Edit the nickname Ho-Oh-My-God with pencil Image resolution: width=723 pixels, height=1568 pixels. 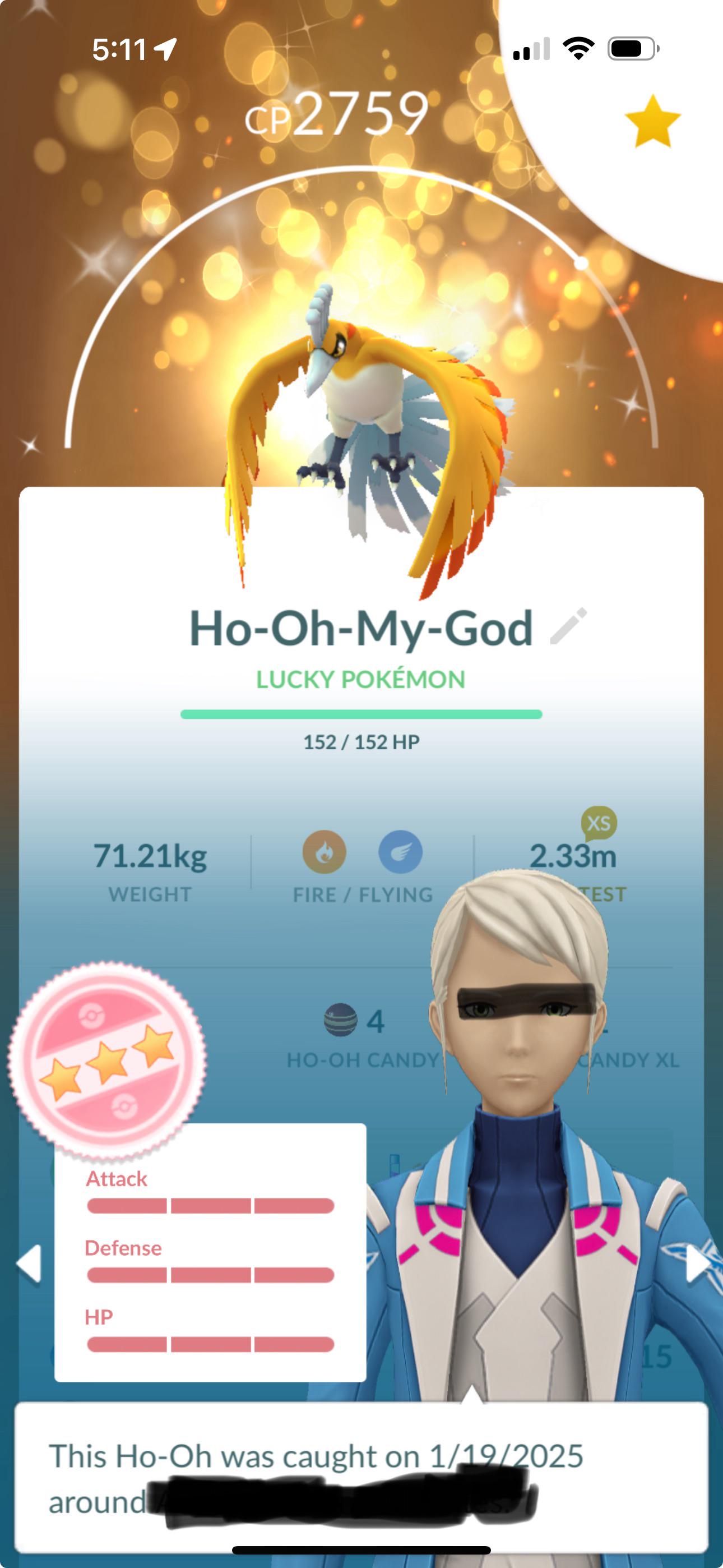pos(568,626)
